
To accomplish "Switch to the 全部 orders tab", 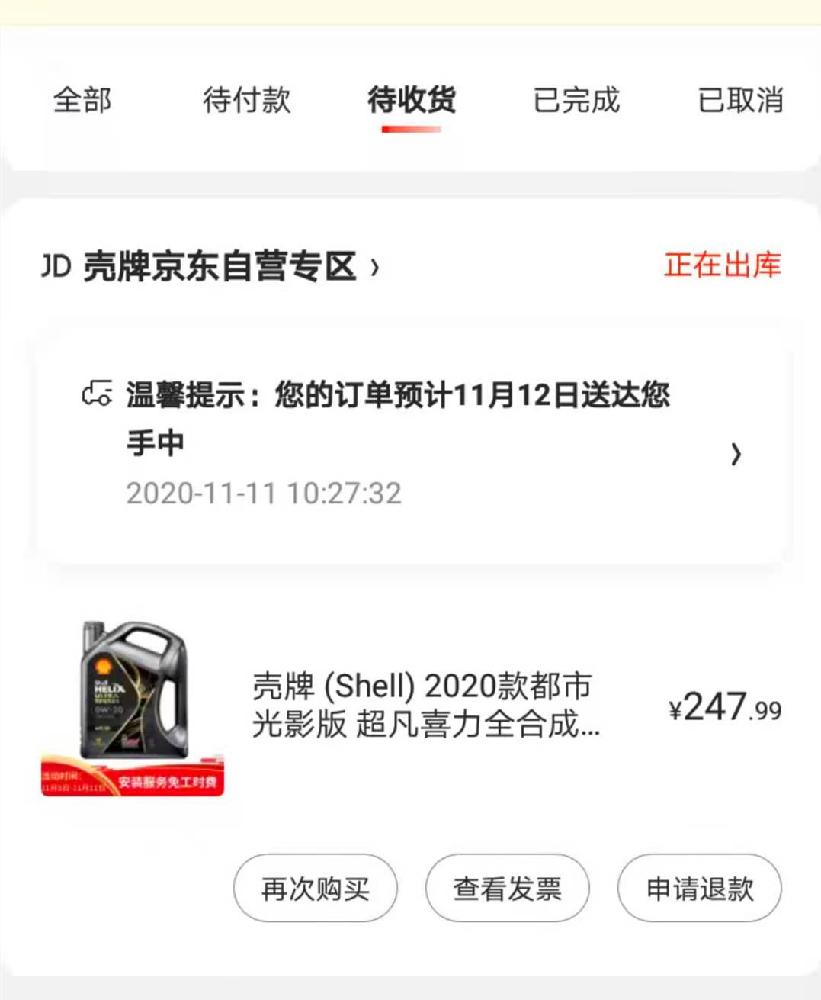I will 82,100.
